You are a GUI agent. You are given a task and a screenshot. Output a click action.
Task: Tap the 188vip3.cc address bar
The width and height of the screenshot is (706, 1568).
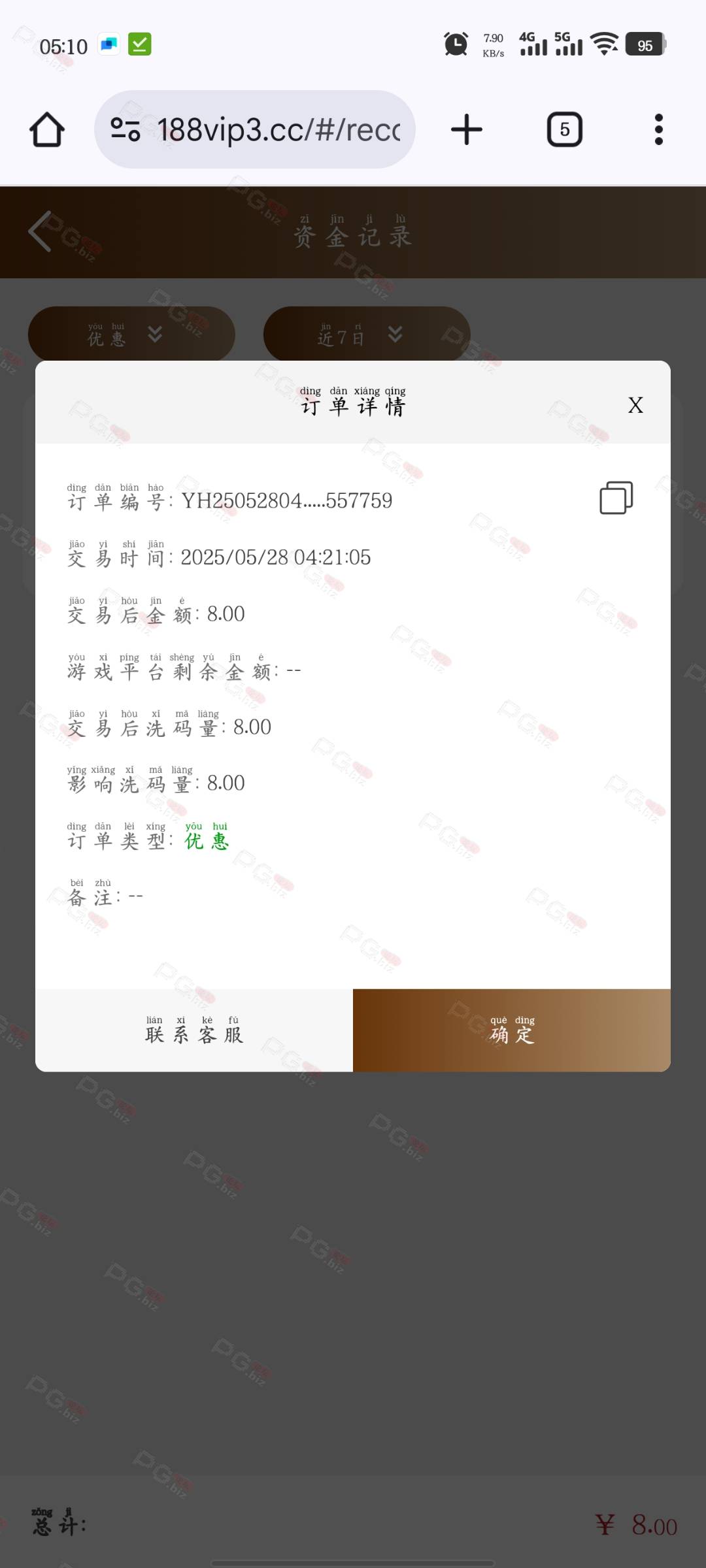[x=255, y=129]
